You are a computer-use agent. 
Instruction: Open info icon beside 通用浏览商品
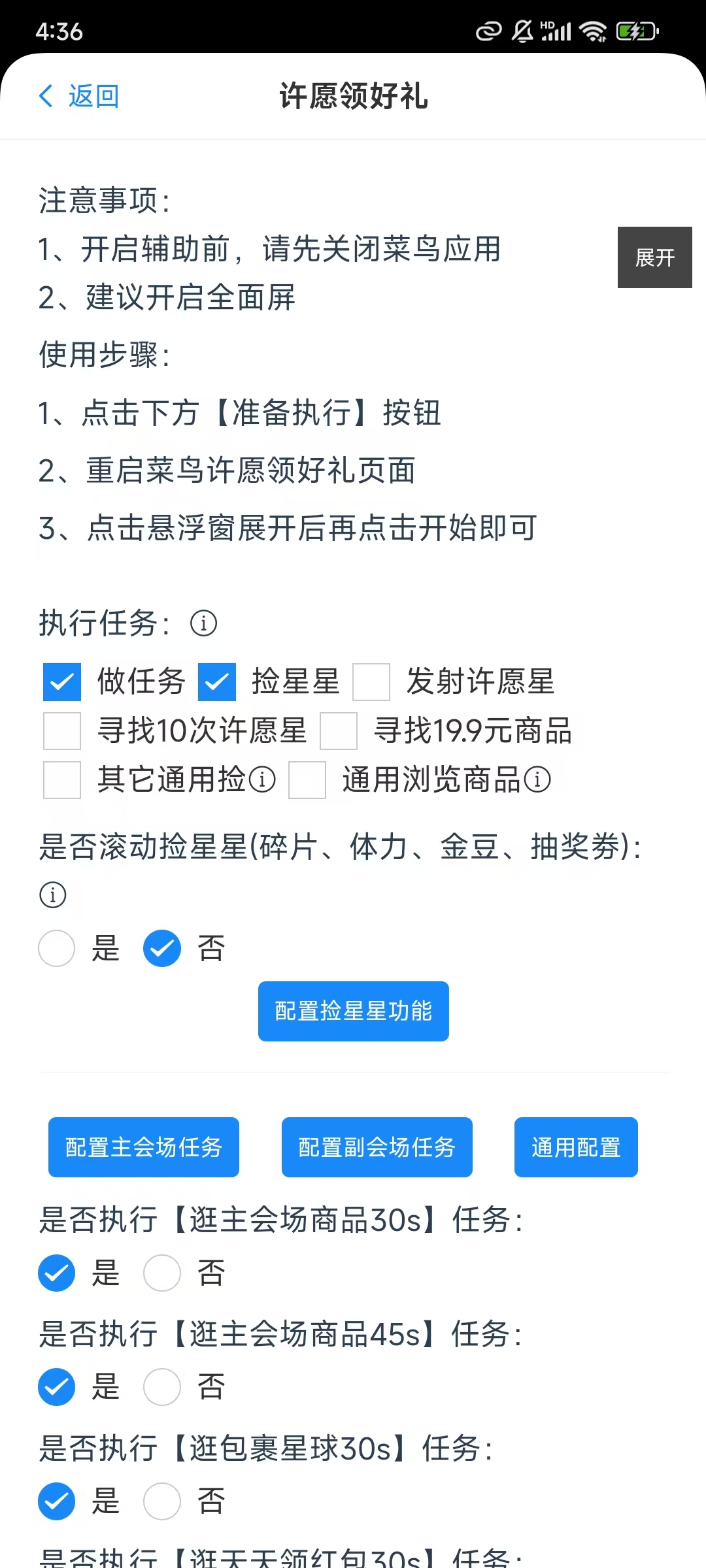[x=538, y=779]
